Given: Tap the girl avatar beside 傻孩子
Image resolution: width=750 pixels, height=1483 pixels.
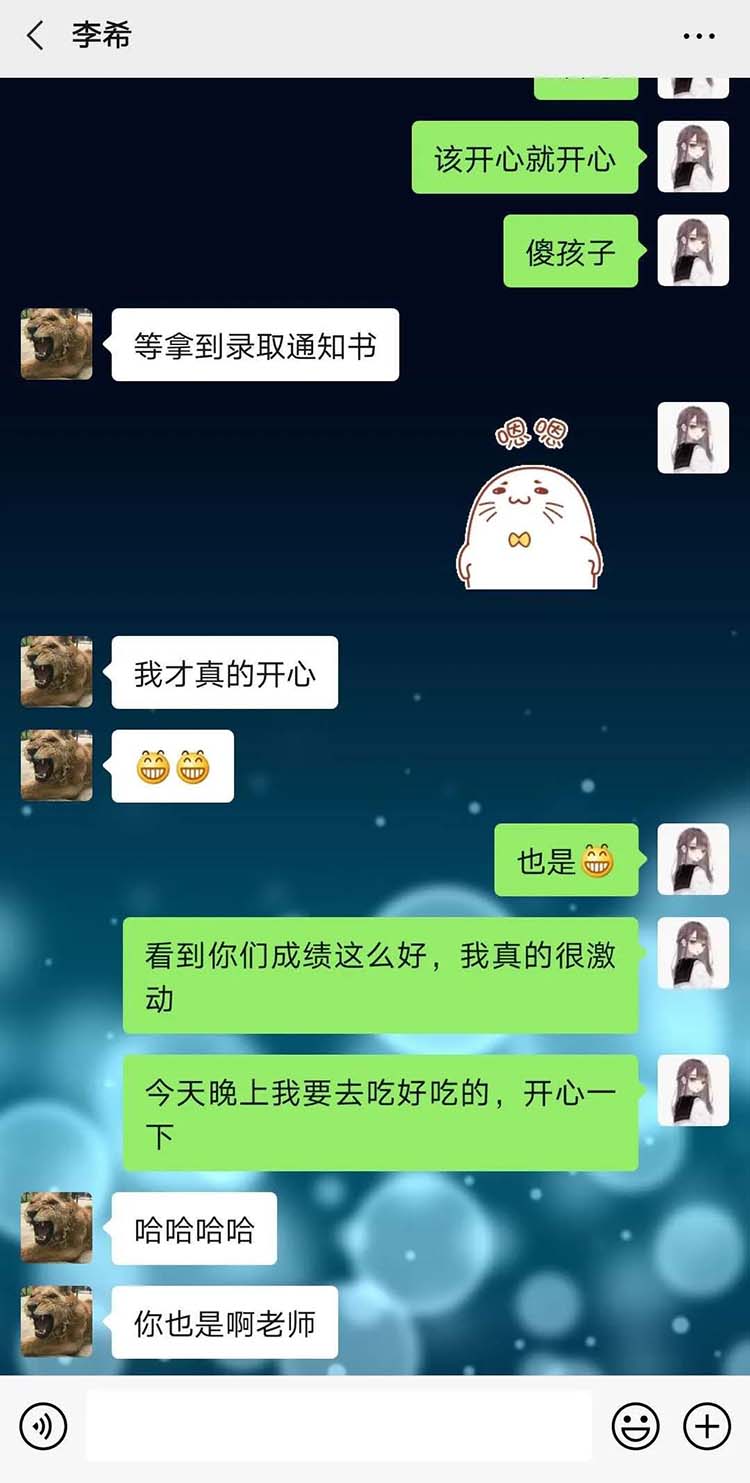Looking at the screenshot, I should pos(693,250).
